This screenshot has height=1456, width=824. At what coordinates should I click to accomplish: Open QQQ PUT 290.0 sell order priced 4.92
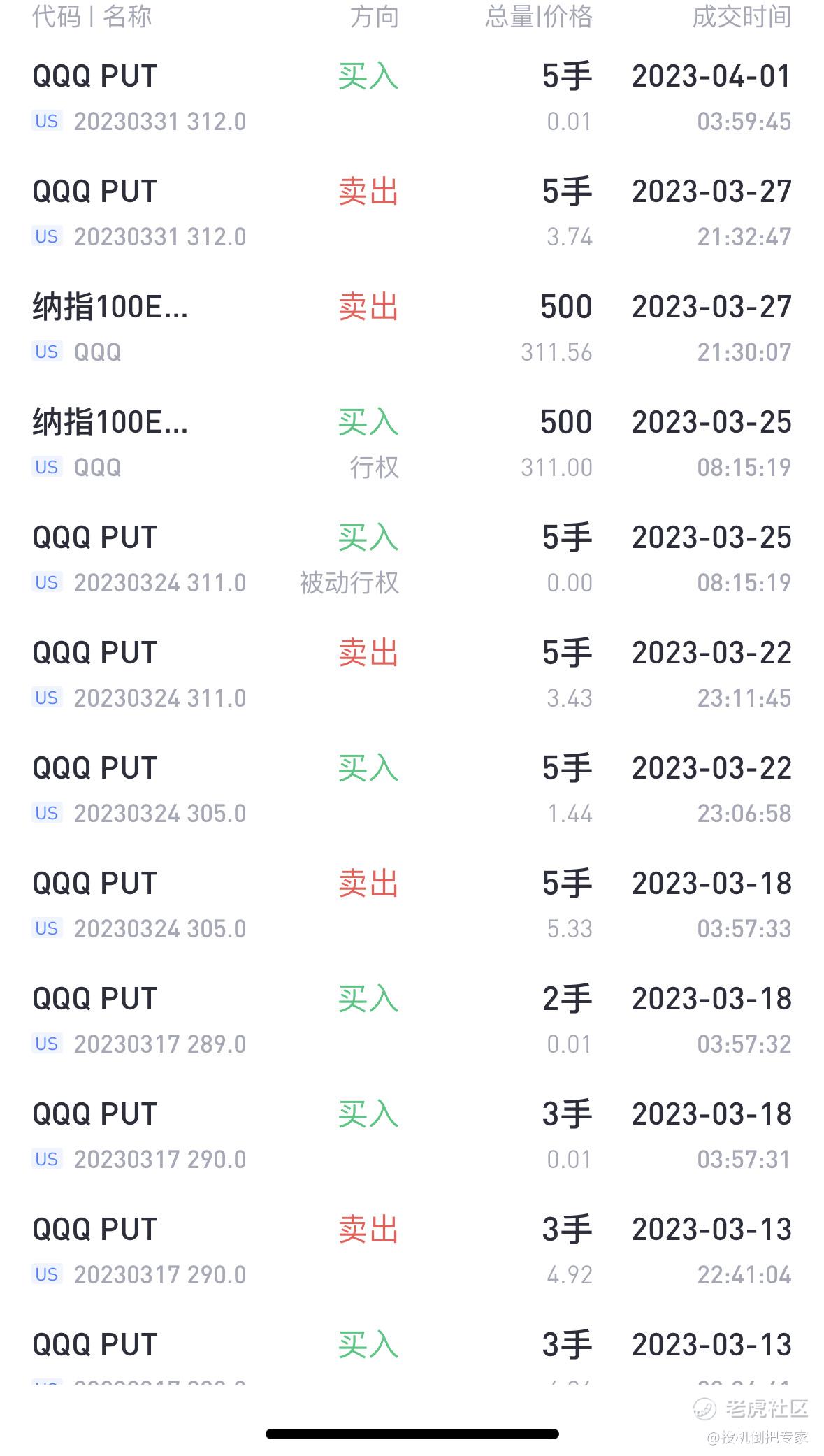412,1251
